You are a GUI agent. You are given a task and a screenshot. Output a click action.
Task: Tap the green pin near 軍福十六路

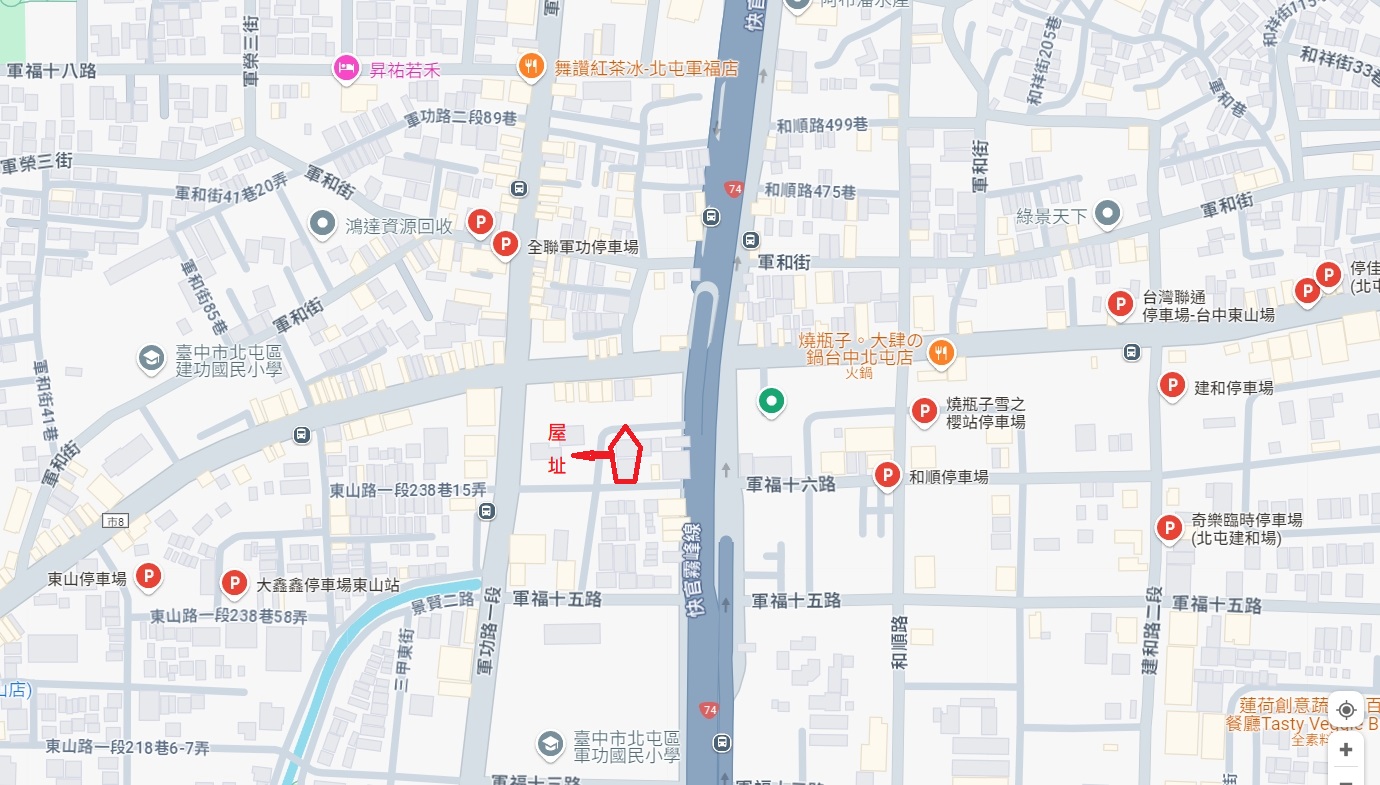[770, 401]
